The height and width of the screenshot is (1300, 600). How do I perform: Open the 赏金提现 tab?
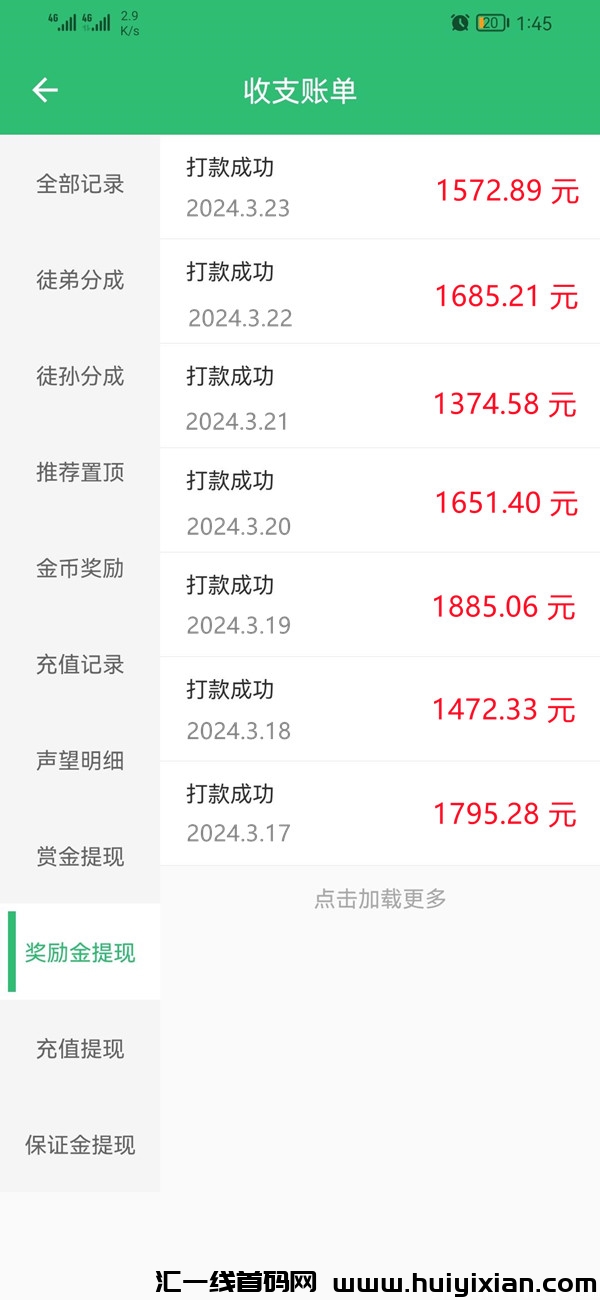(x=80, y=856)
